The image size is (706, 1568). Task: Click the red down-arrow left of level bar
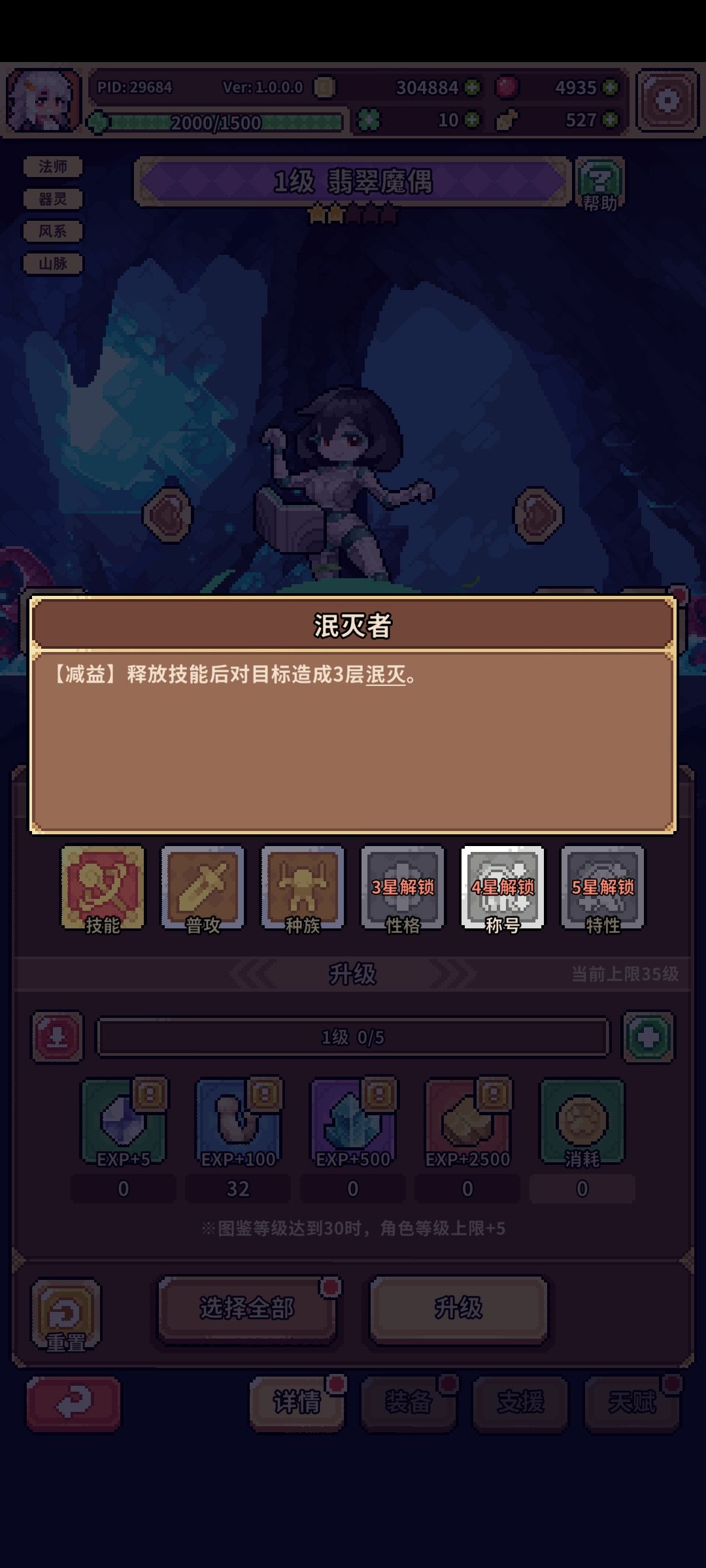(58, 1037)
